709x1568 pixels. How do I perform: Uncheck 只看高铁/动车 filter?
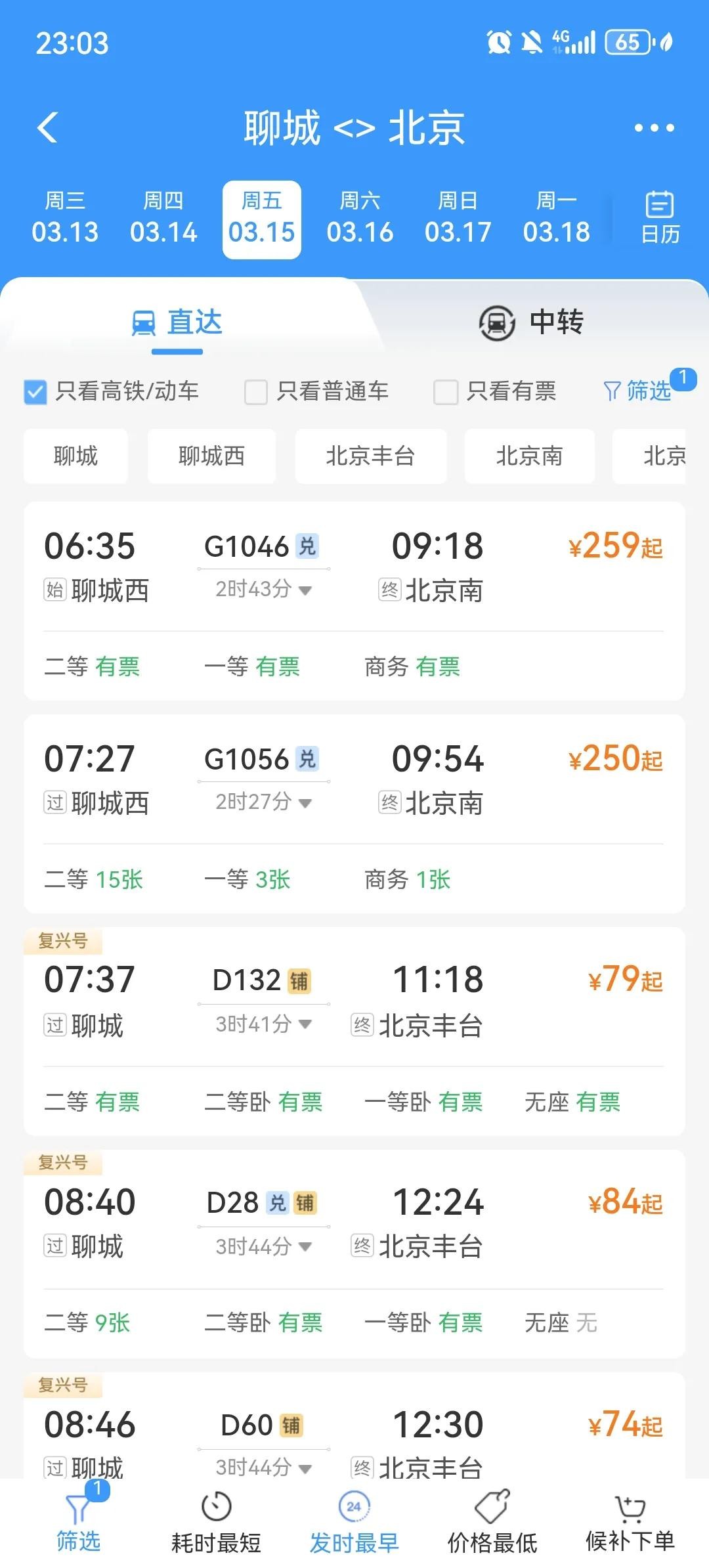click(35, 392)
